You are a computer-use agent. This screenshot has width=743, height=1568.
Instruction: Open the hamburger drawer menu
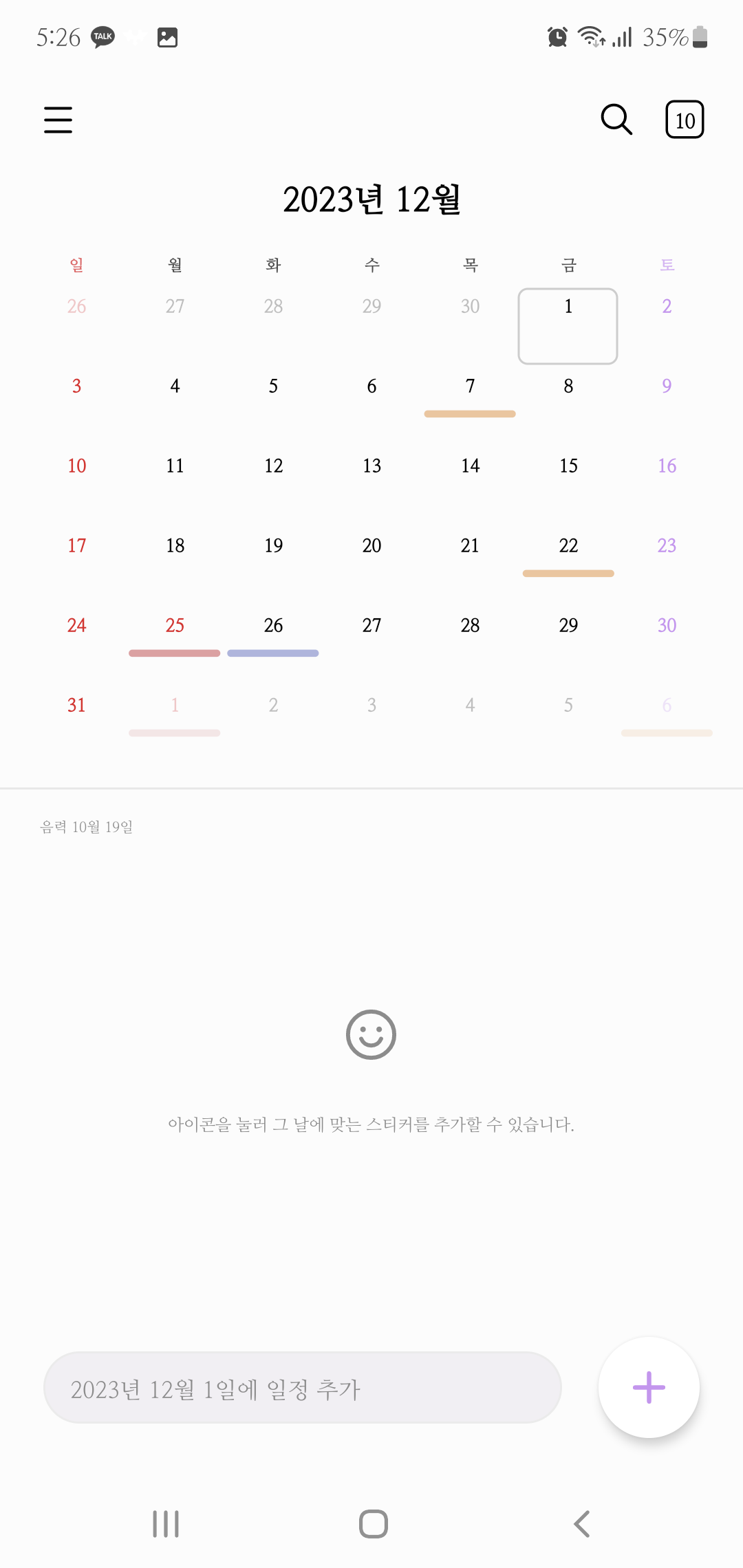(58, 120)
